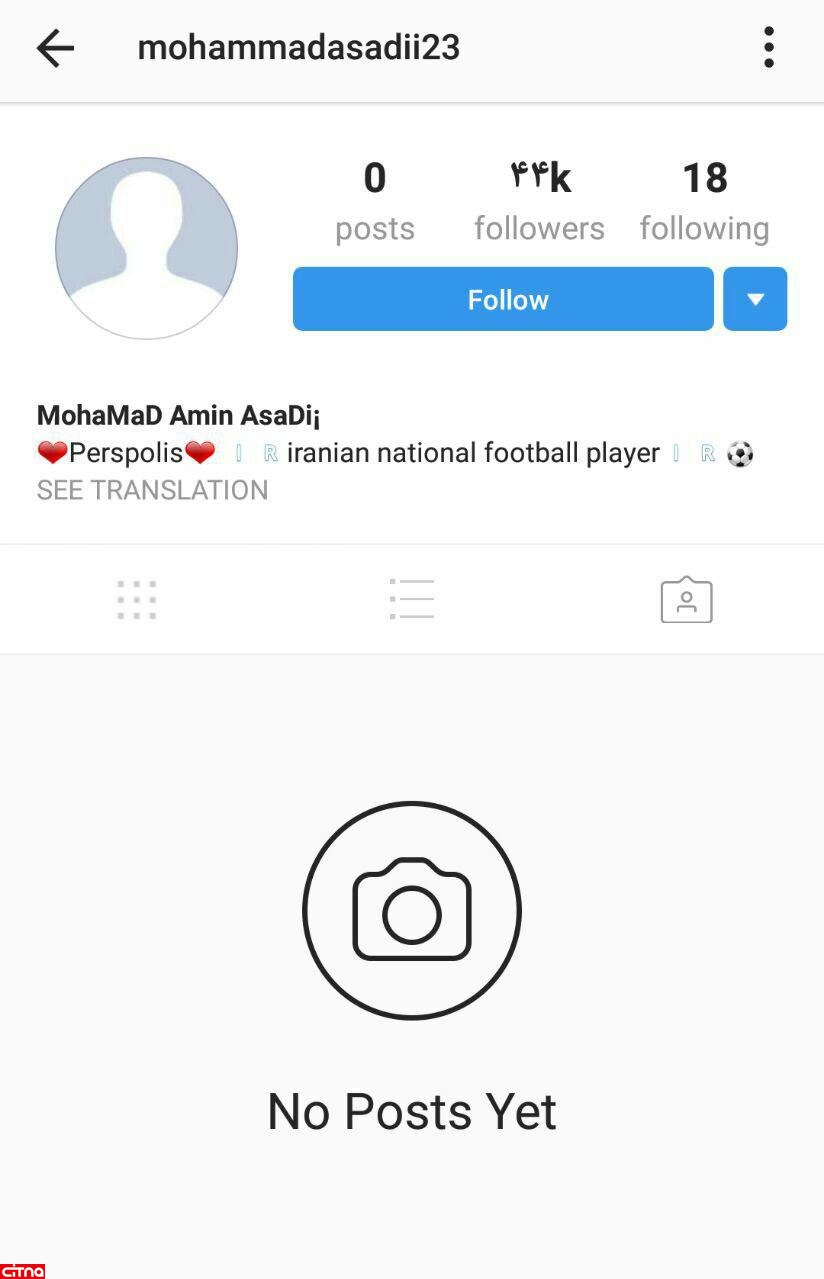The image size is (824, 1279).
Task: Switch to the grid view tab
Action: 137,600
